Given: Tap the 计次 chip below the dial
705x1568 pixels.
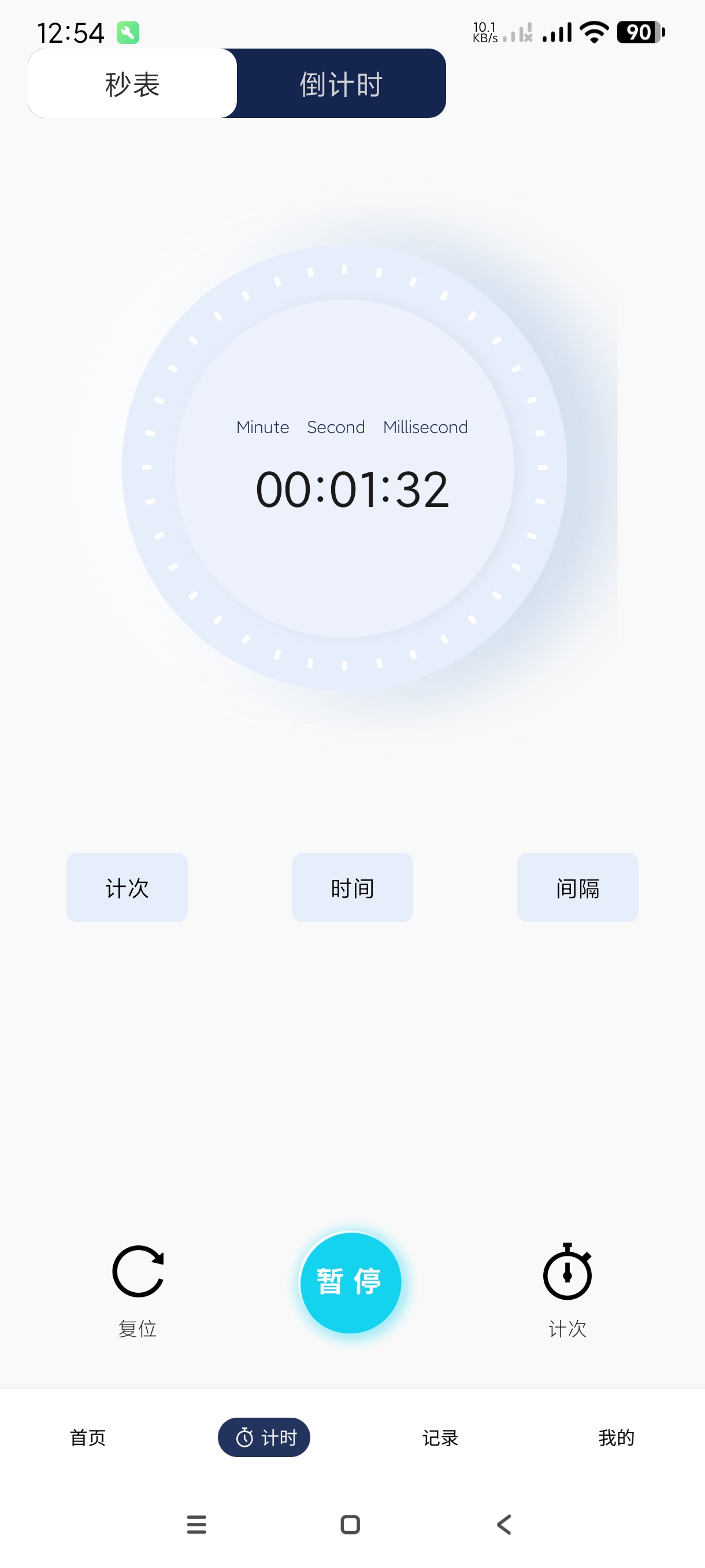Looking at the screenshot, I should point(127,887).
